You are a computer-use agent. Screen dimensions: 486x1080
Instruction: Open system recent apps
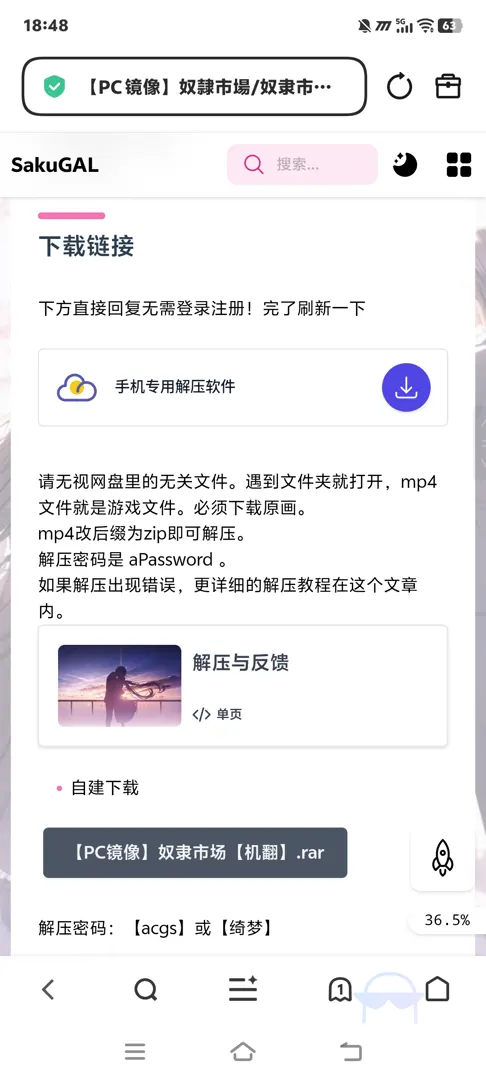pyautogui.click(x=135, y=1052)
